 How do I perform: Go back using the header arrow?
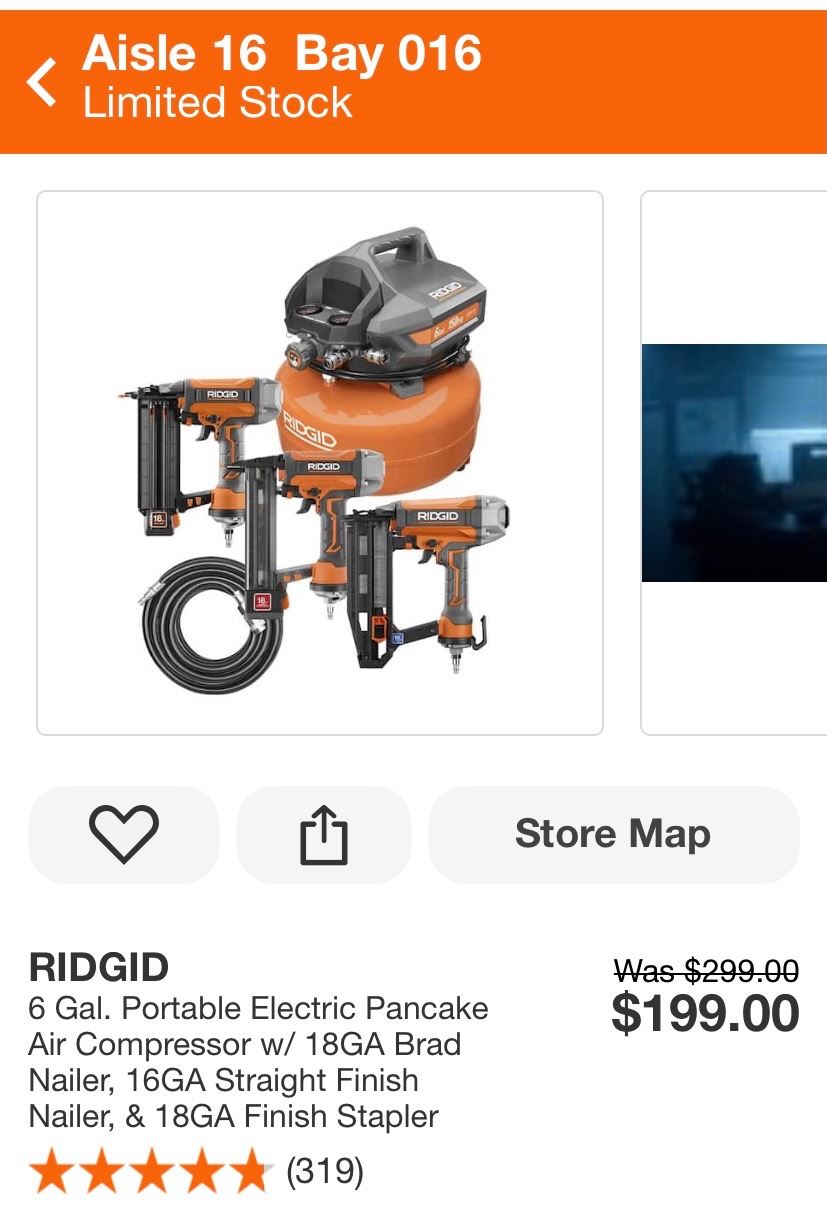[x=42, y=81]
